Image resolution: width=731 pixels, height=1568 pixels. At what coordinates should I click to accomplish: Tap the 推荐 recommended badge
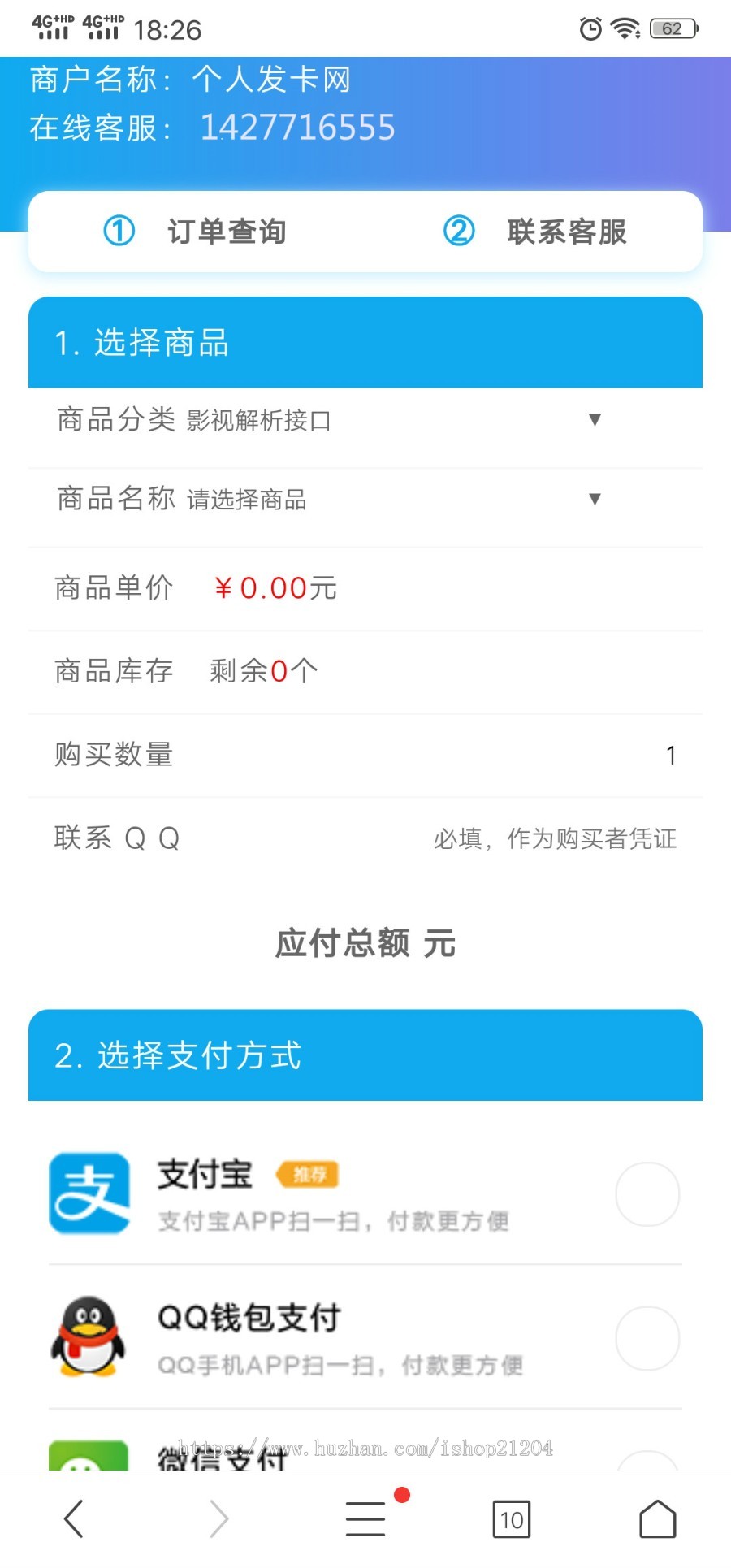(309, 1174)
